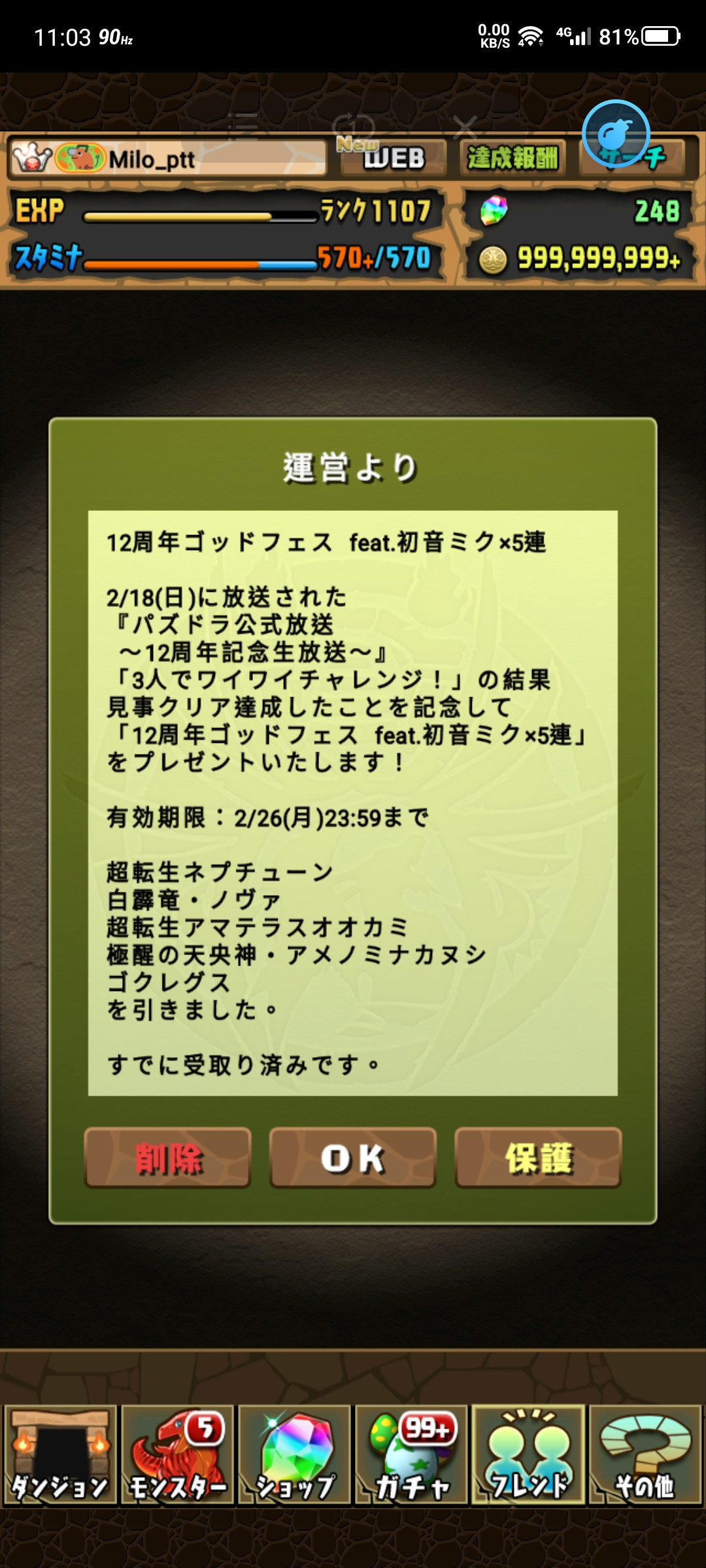This screenshot has height=1568, width=706.
Task: Open the WEB button
Action: [393, 157]
